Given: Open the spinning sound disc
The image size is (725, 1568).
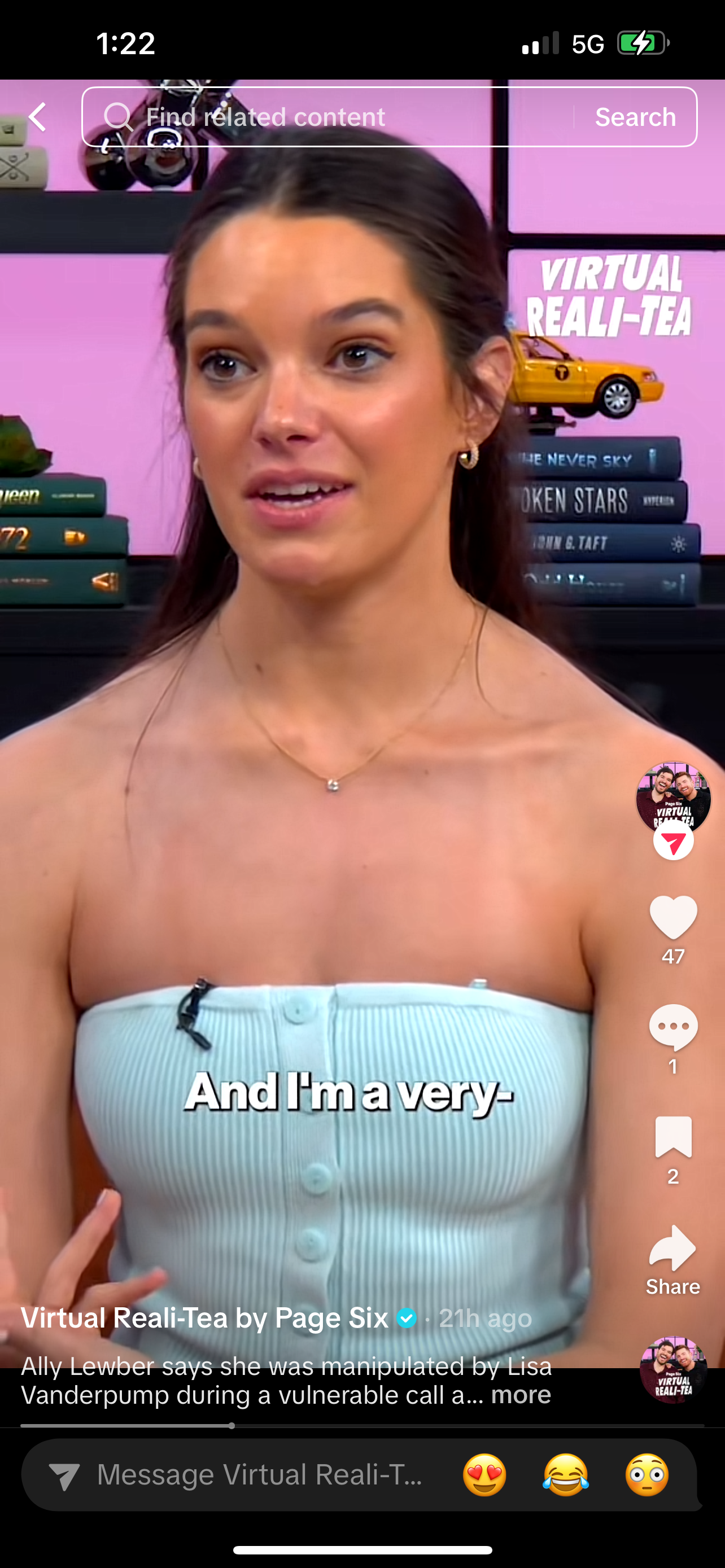Looking at the screenshot, I should 672,1370.
